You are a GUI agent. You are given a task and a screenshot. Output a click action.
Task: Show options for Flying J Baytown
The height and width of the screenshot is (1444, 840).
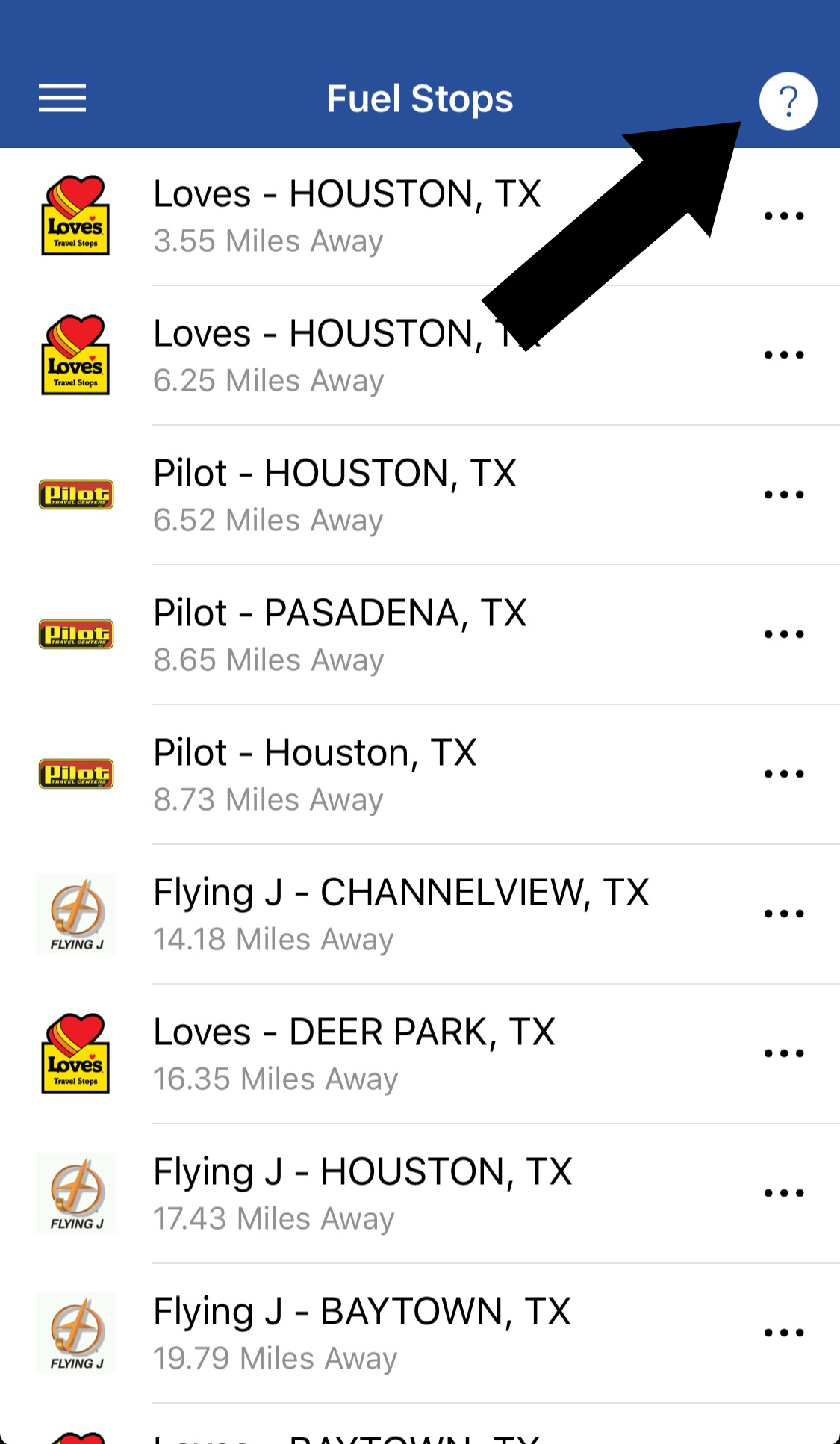coord(784,1333)
